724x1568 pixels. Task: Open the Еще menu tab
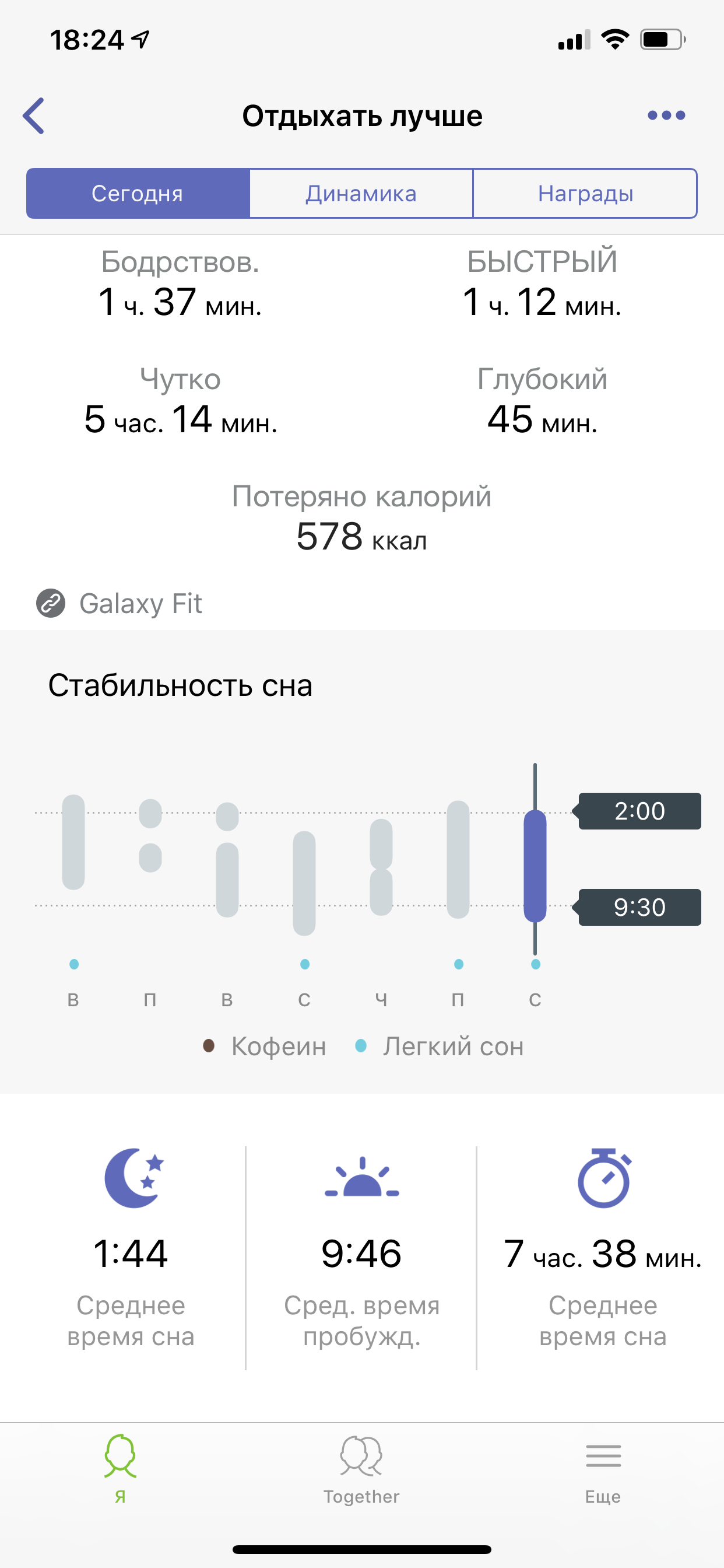point(603,1468)
